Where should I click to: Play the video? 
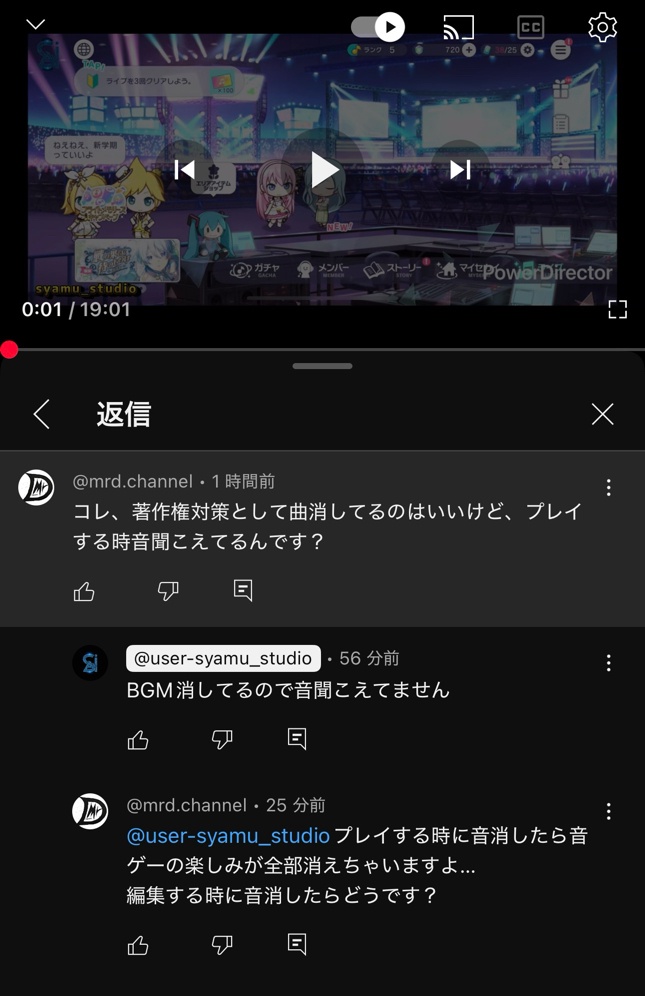[x=323, y=170]
